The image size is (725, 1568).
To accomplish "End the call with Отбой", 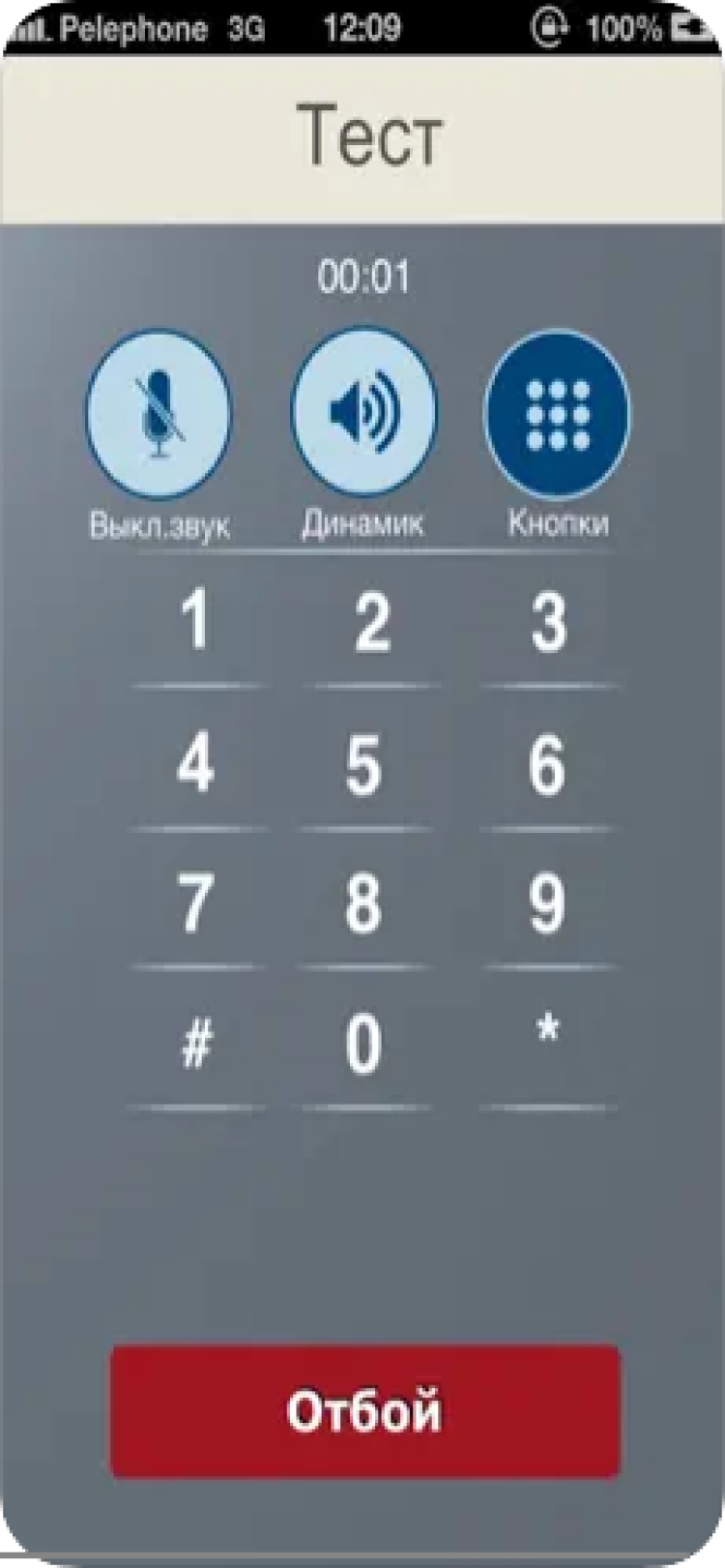I will [364, 1411].
